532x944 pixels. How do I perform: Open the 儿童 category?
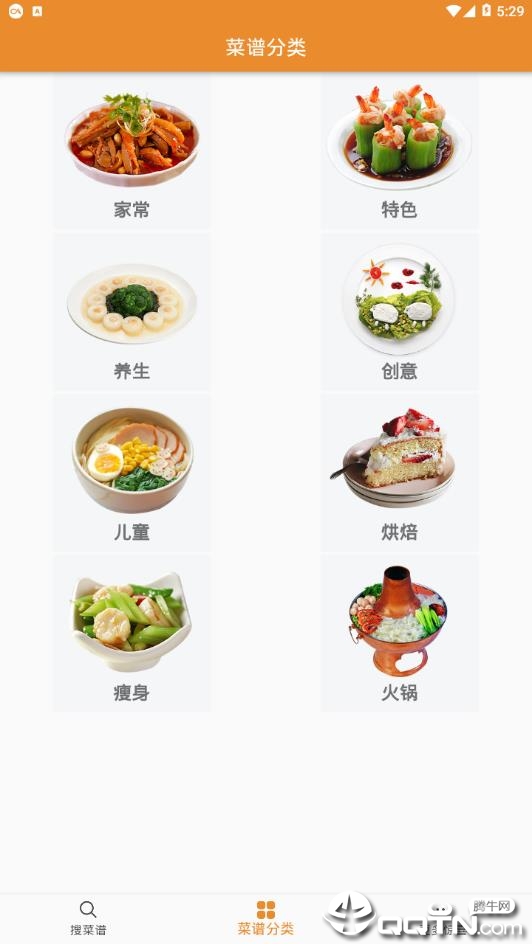[x=132, y=473]
